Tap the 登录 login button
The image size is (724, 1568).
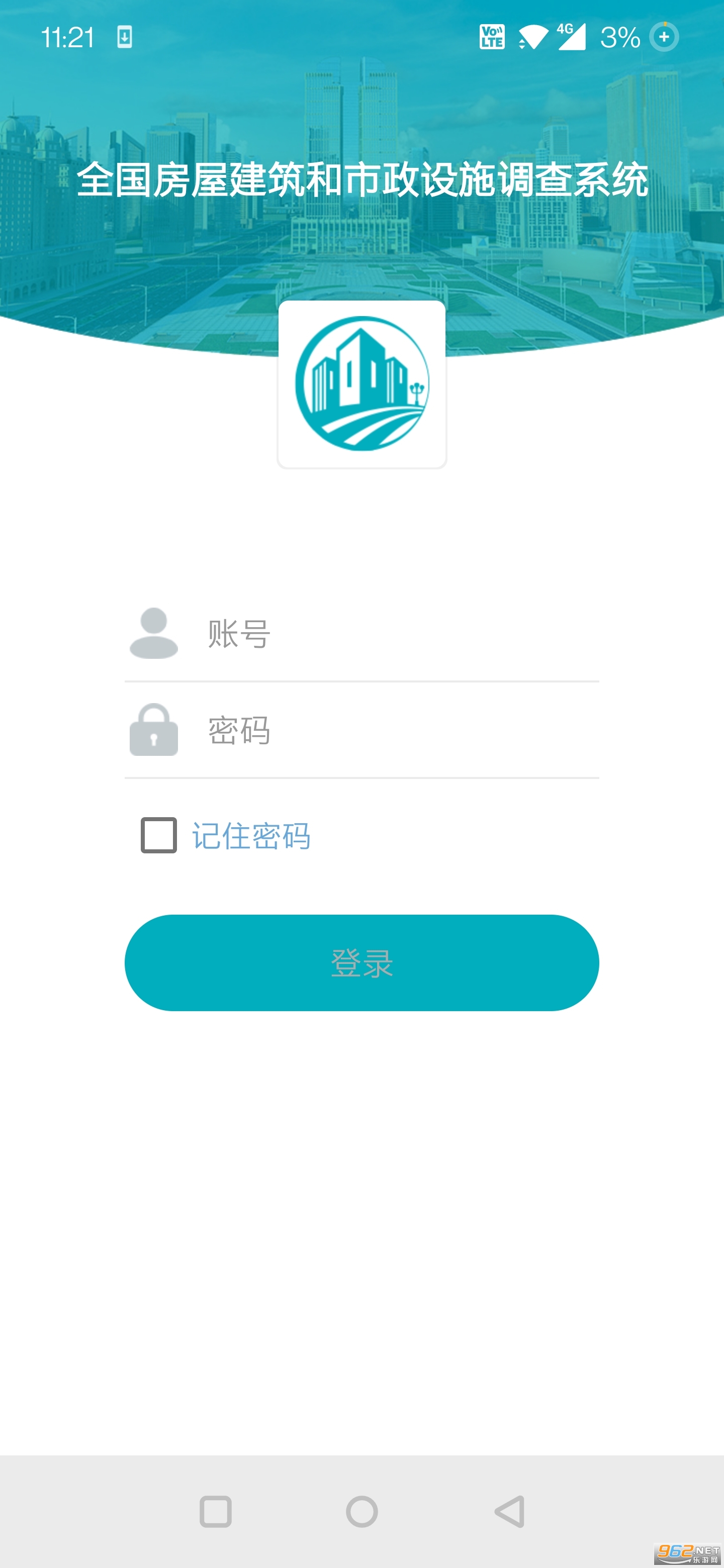pos(361,963)
